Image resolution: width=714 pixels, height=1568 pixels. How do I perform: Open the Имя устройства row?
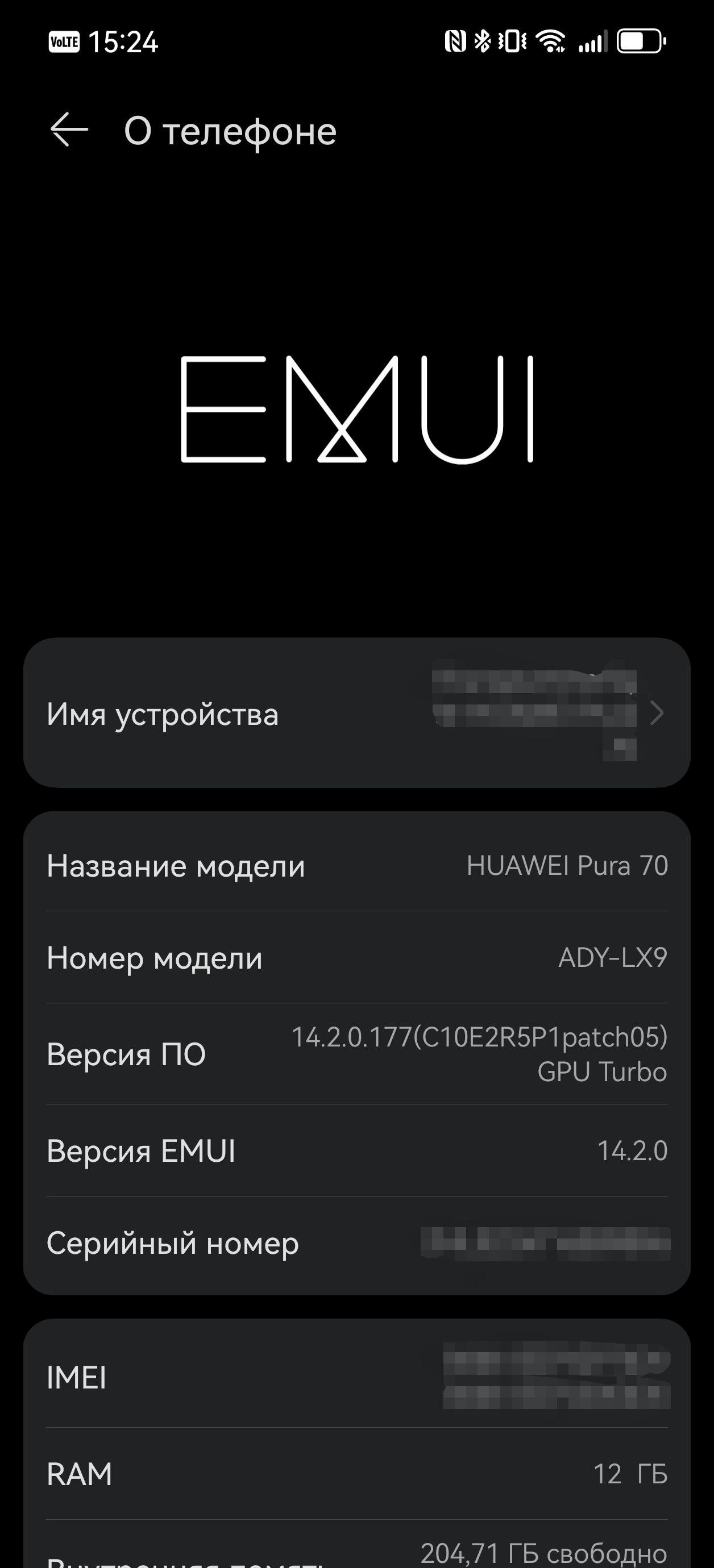pos(356,714)
